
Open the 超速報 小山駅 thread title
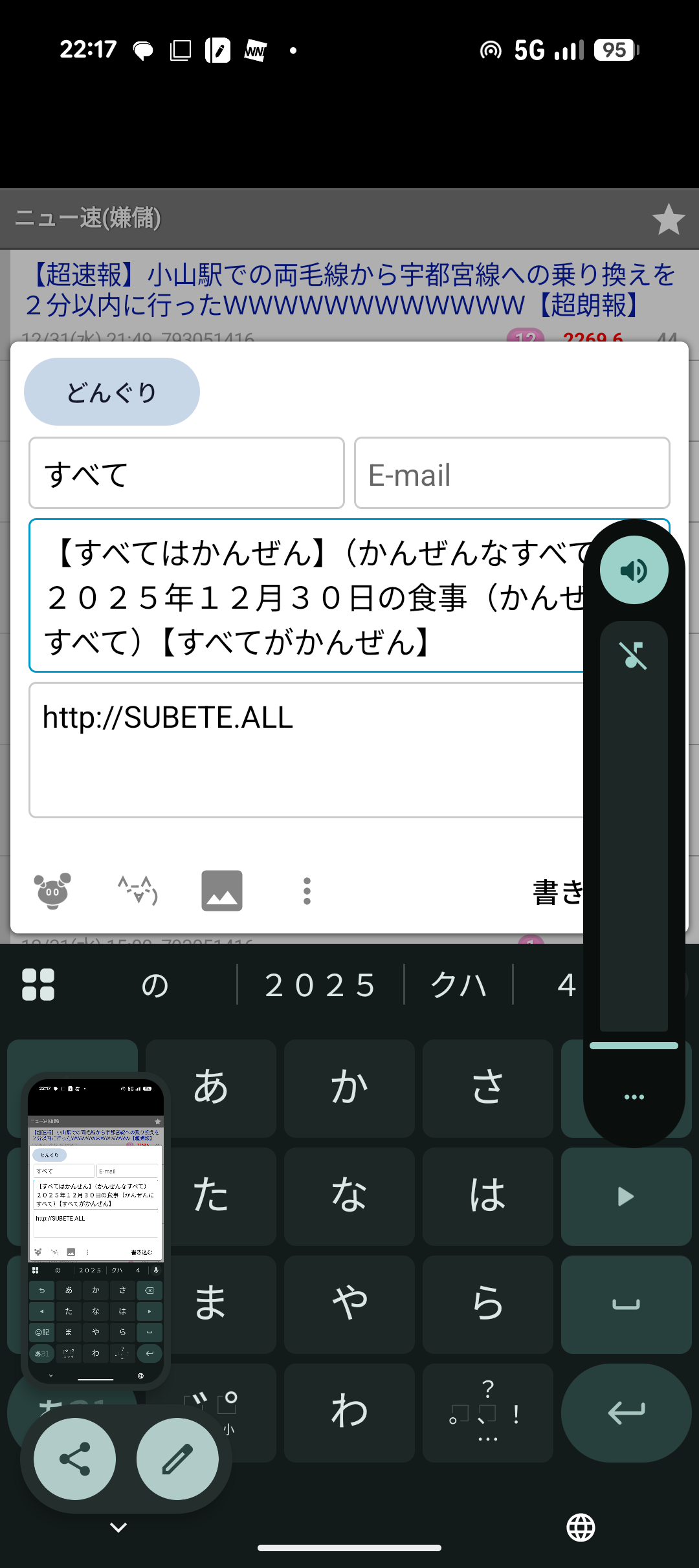[x=349, y=290]
